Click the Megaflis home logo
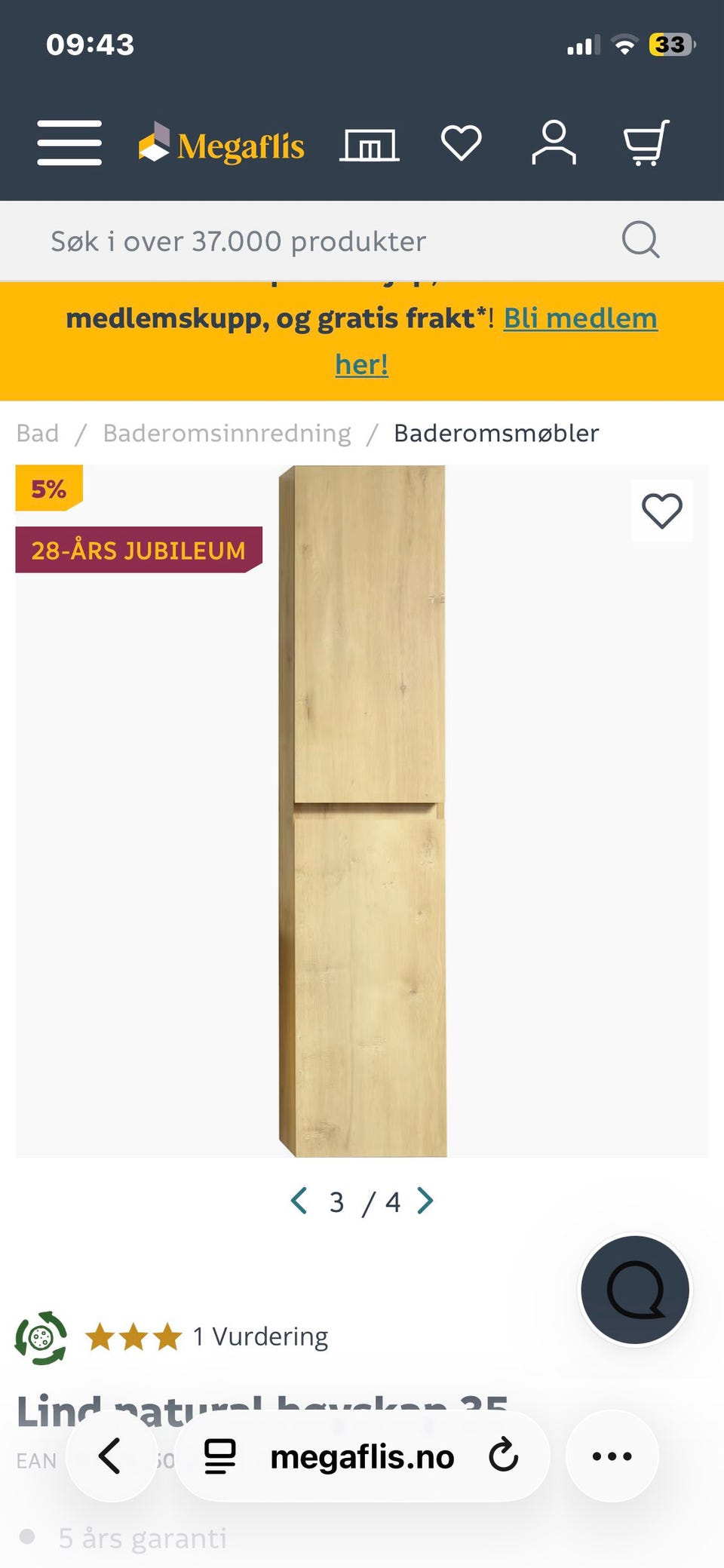This screenshot has width=724, height=1568. (x=220, y=143)
